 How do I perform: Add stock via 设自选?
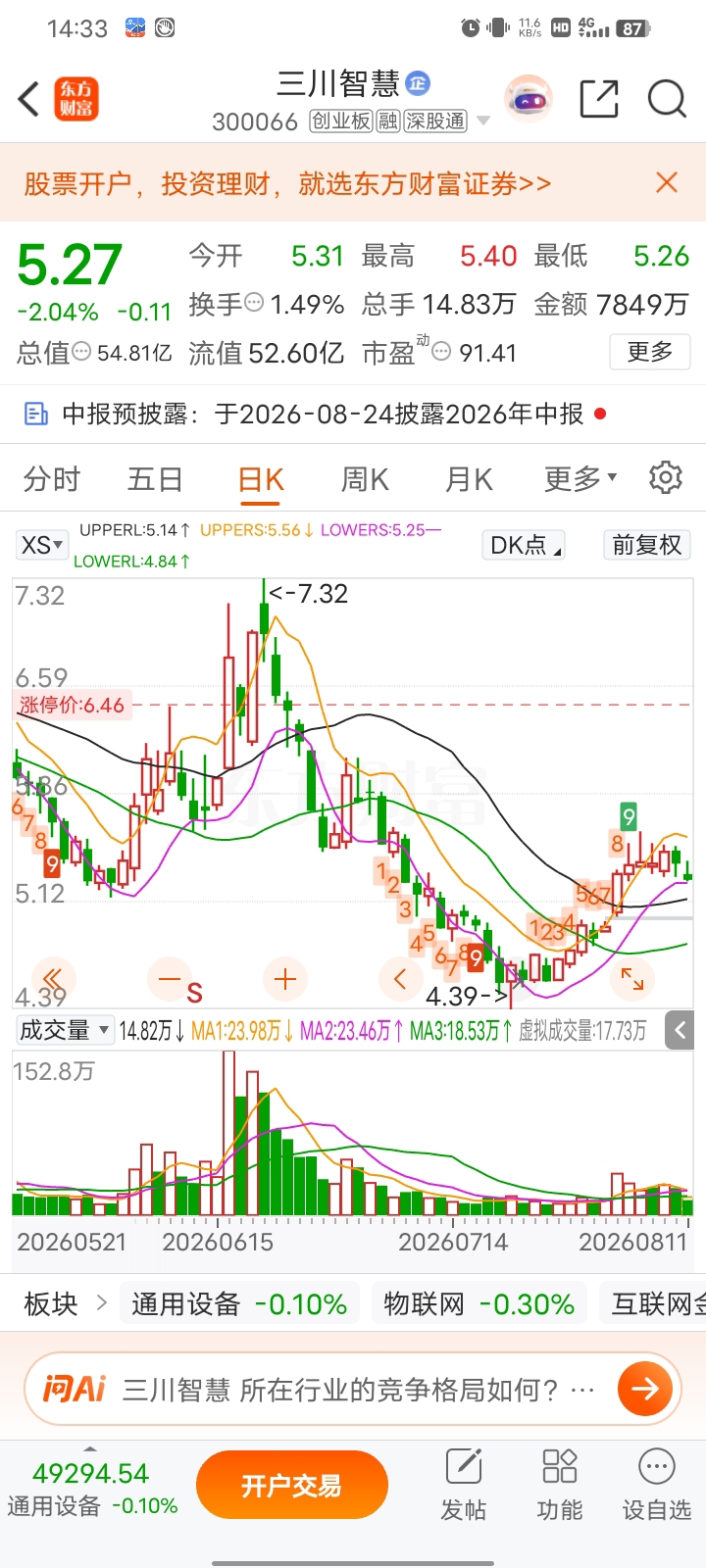click(x=657, y=1486)
